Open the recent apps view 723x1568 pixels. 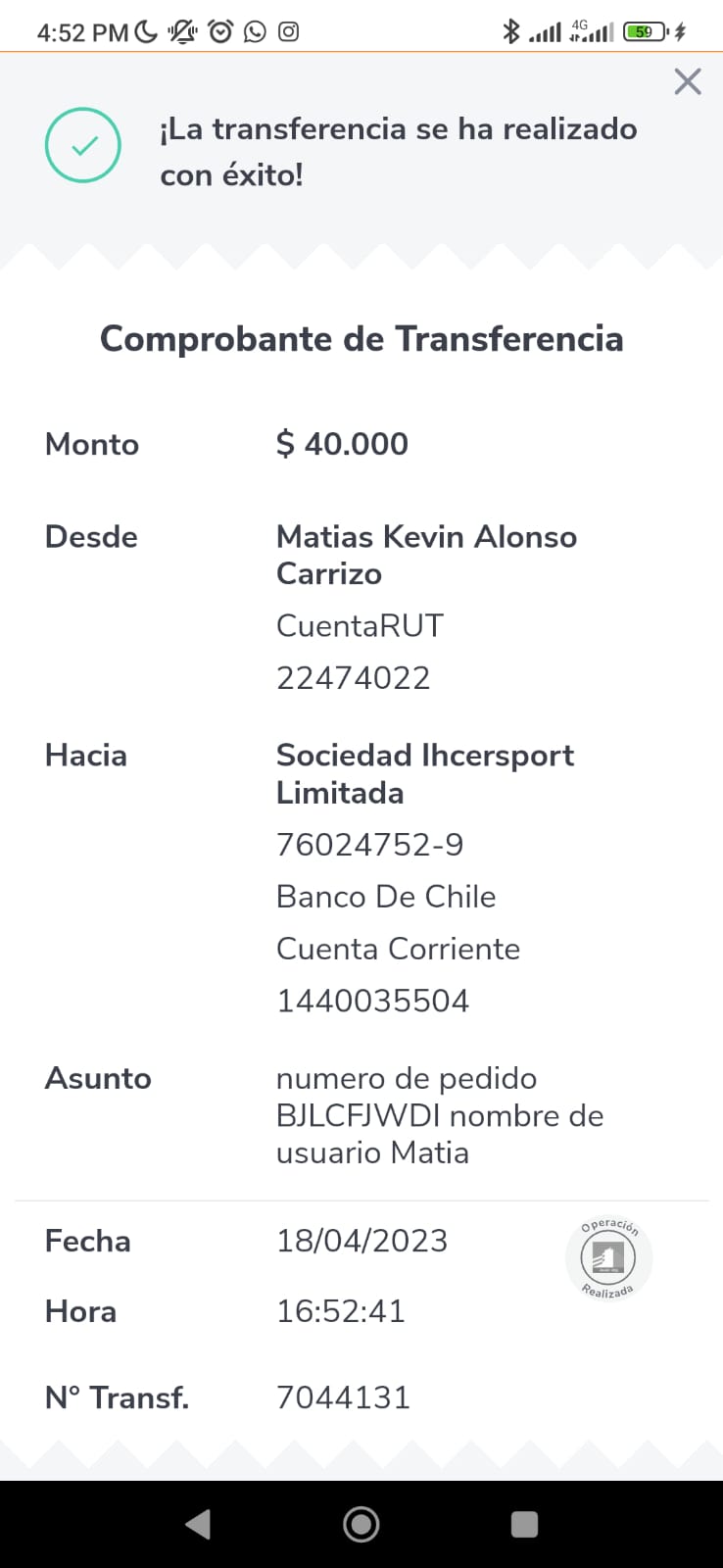coord(525,1524)
